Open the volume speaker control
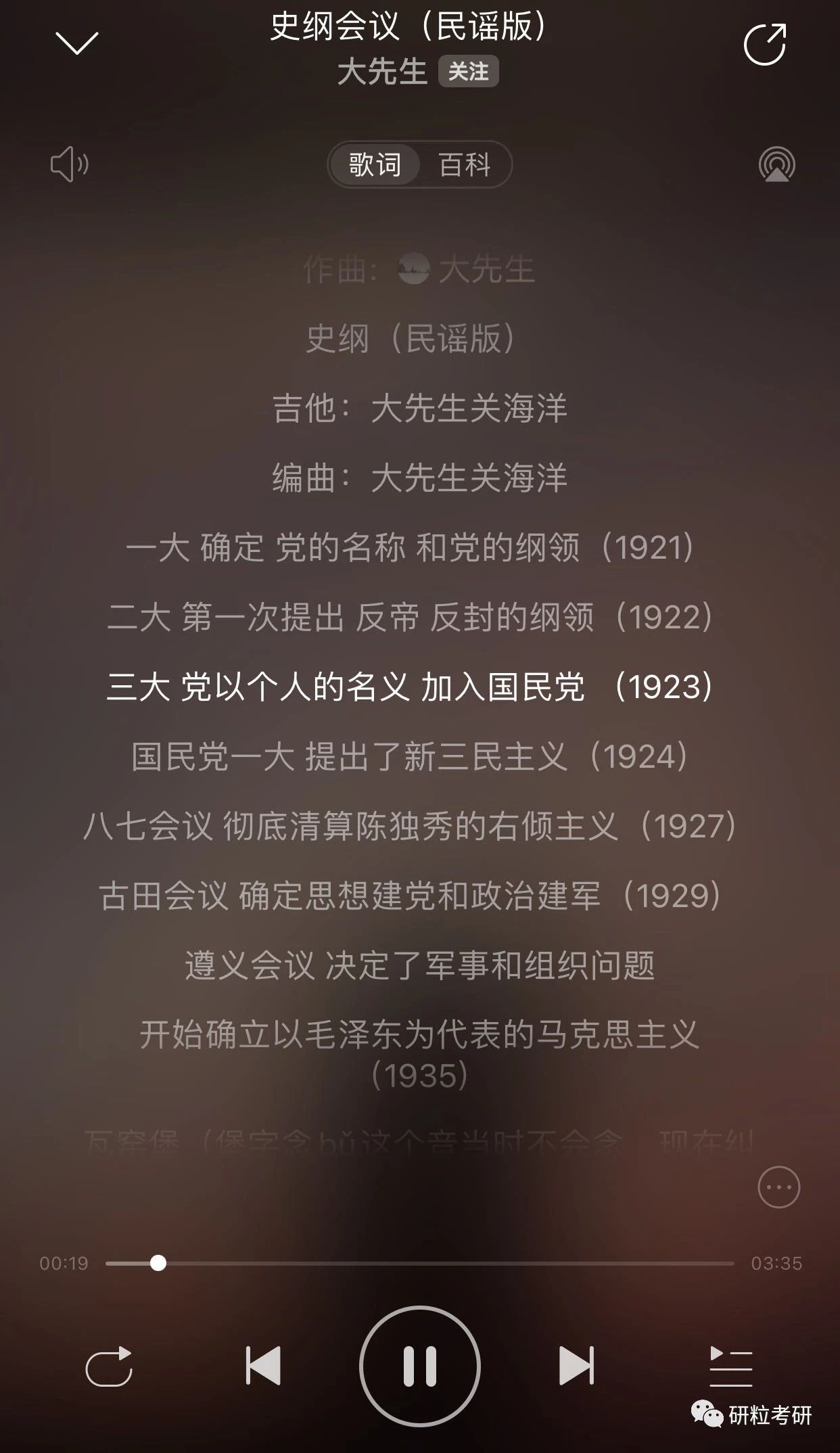 [70, 164]
